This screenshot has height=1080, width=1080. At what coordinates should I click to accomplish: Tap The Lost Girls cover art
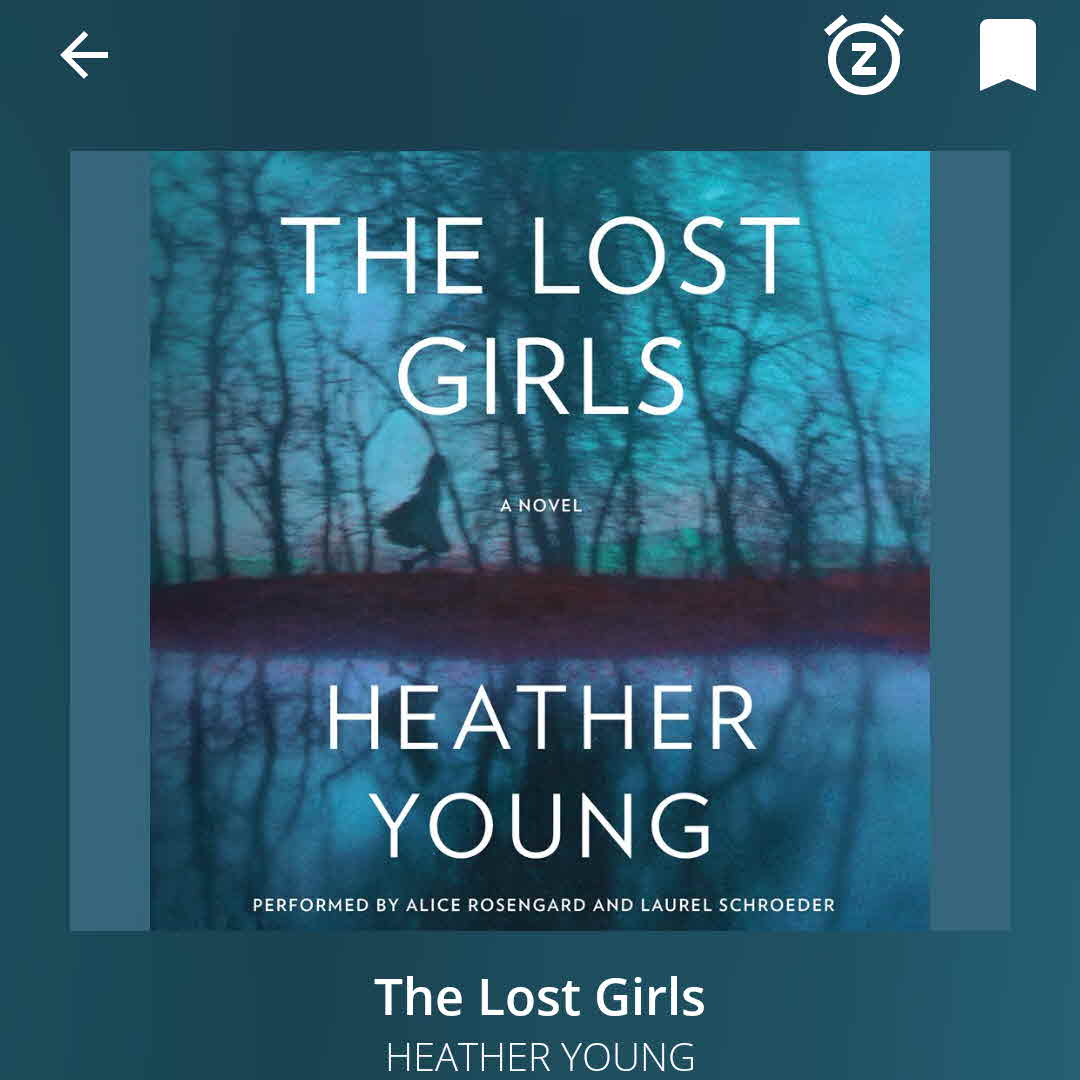pyautogui.click(x=540, y=540)
